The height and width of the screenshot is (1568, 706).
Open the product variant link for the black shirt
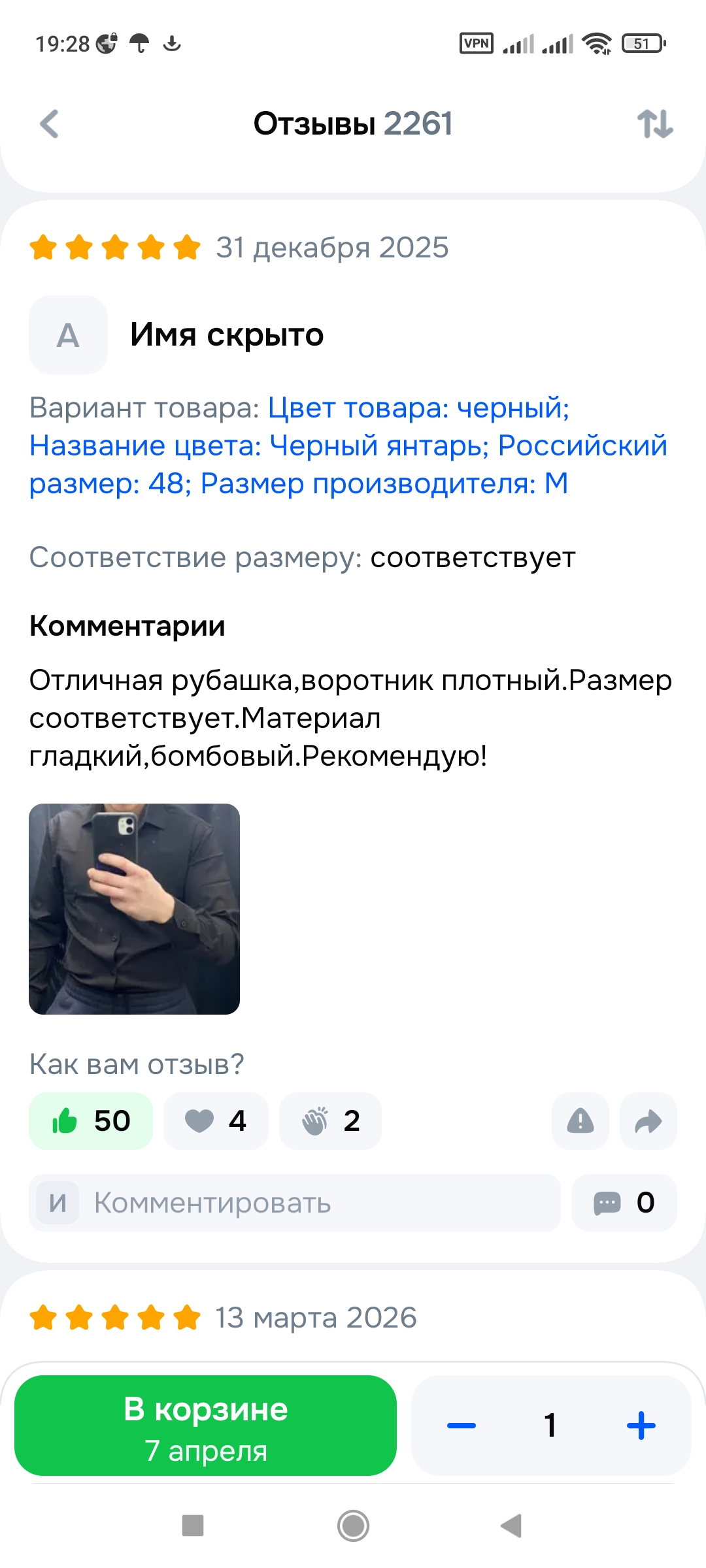(348, 446)
